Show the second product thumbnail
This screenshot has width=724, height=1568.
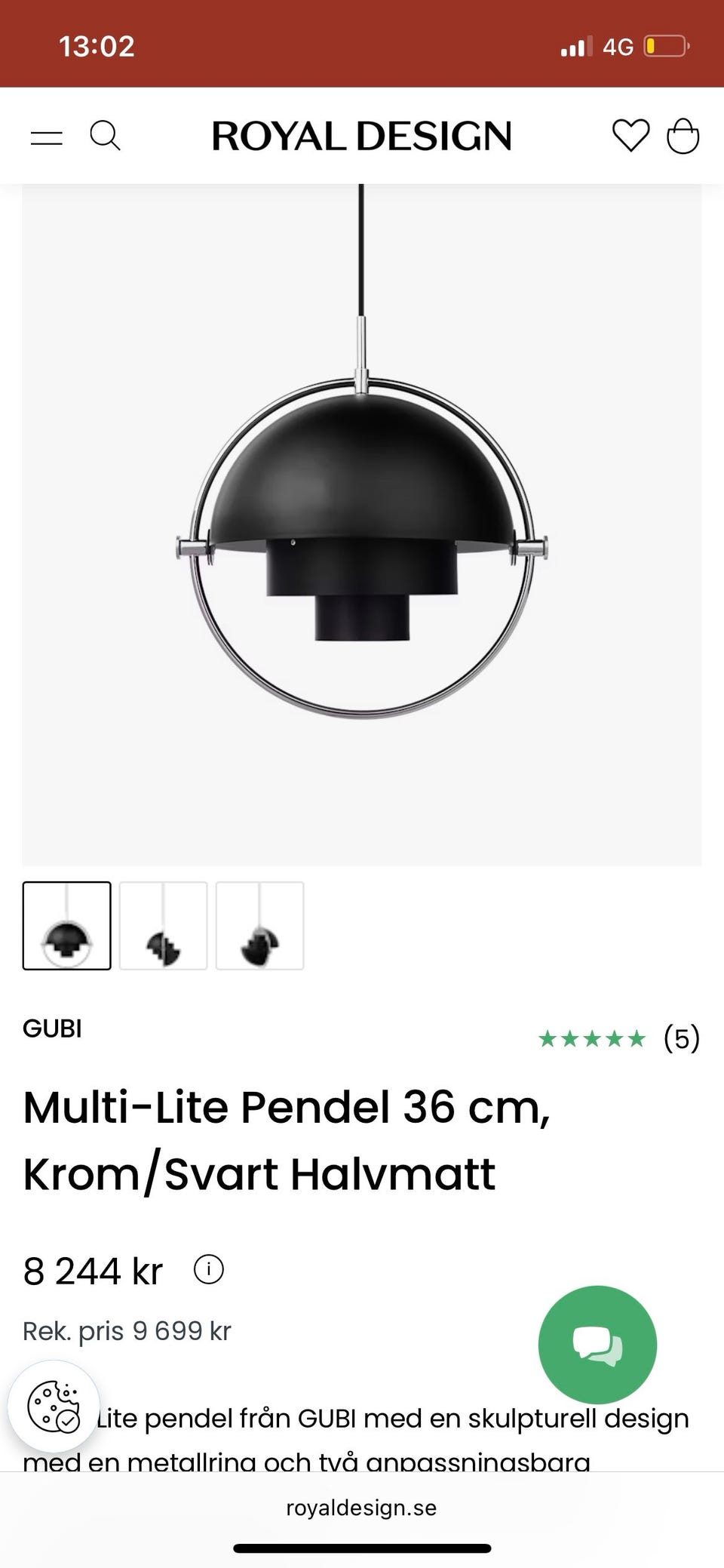[163, 925]
